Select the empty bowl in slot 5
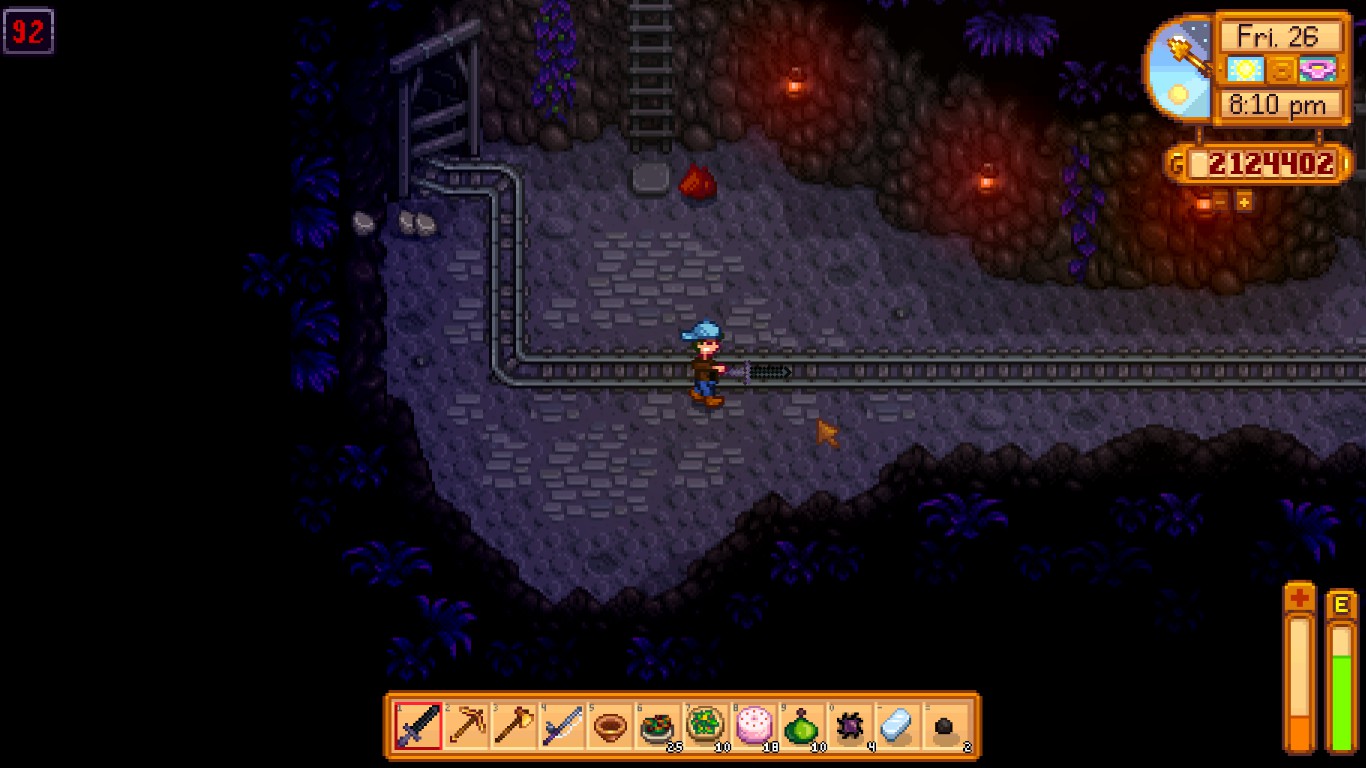This screenshot has width=1366, height=768. [x=610, y=726]
